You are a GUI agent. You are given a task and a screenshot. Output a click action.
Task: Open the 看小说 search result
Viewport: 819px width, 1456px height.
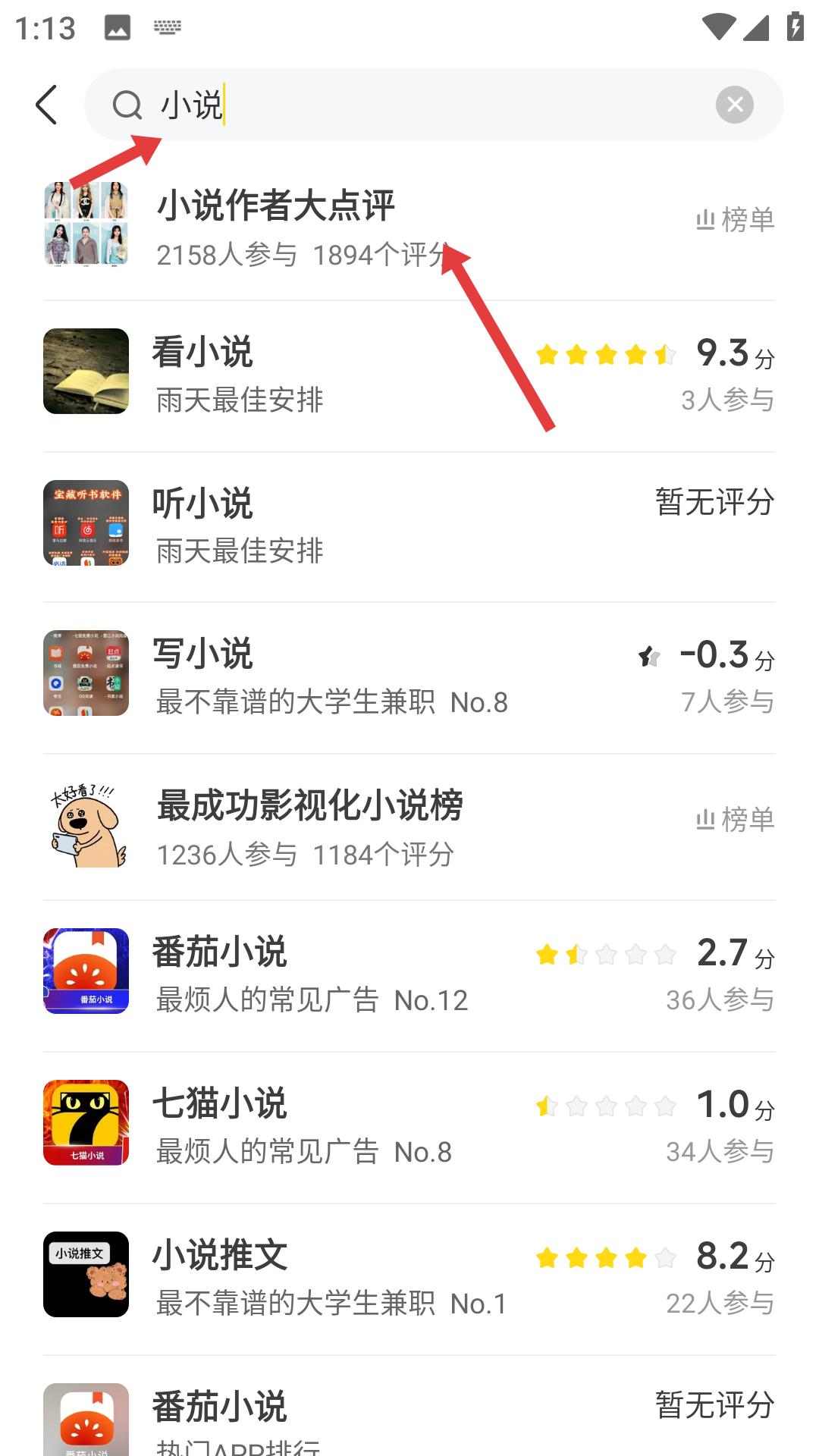pyautogui.click(x=303, y=372)
